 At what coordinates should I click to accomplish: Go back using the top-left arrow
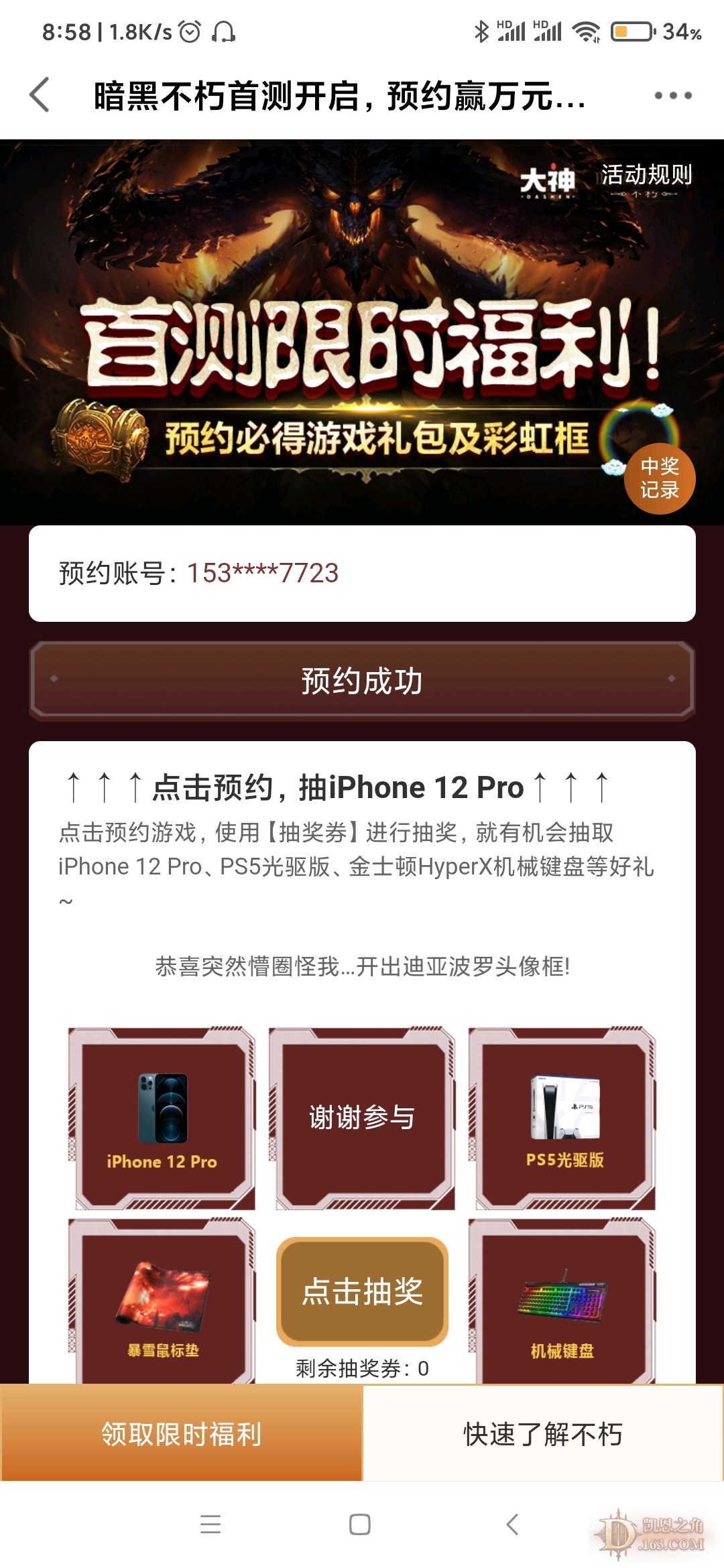pos(40,94)
